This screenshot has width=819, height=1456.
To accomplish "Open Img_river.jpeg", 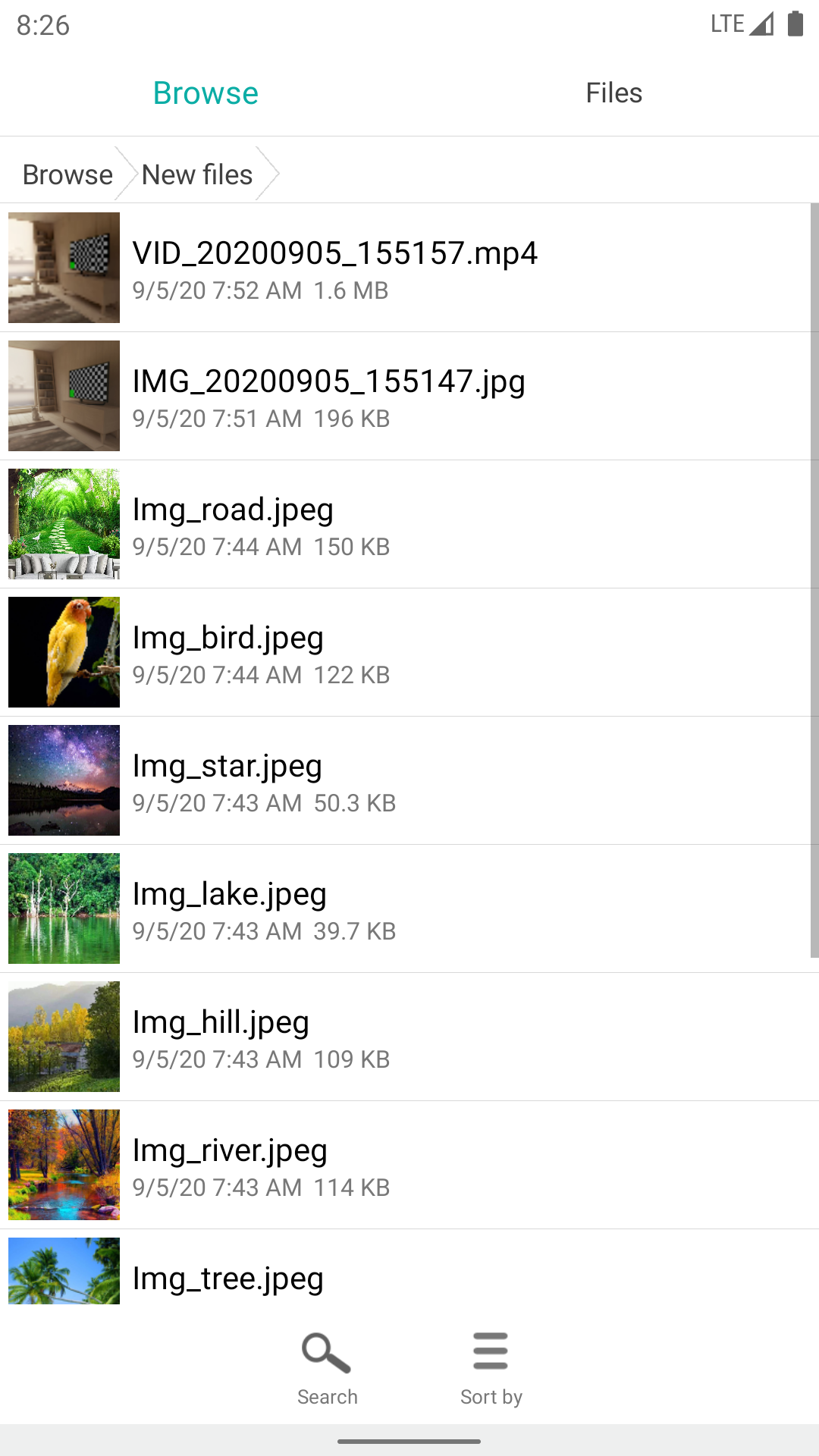I will coord(409,1165).
